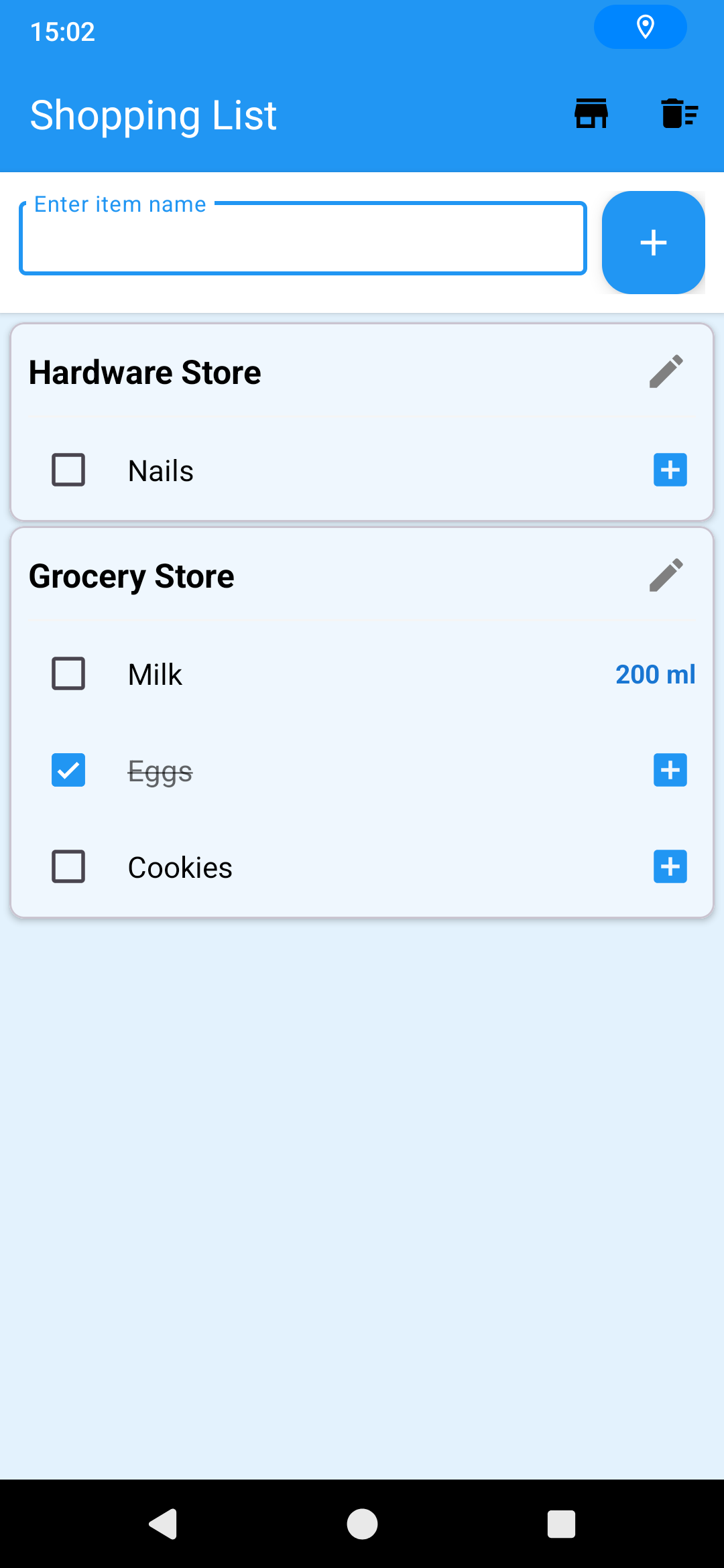The height and width of the screenshot is (1568, 724).
Task: Add a quantity to Cookies
Action: coord(670,866)
